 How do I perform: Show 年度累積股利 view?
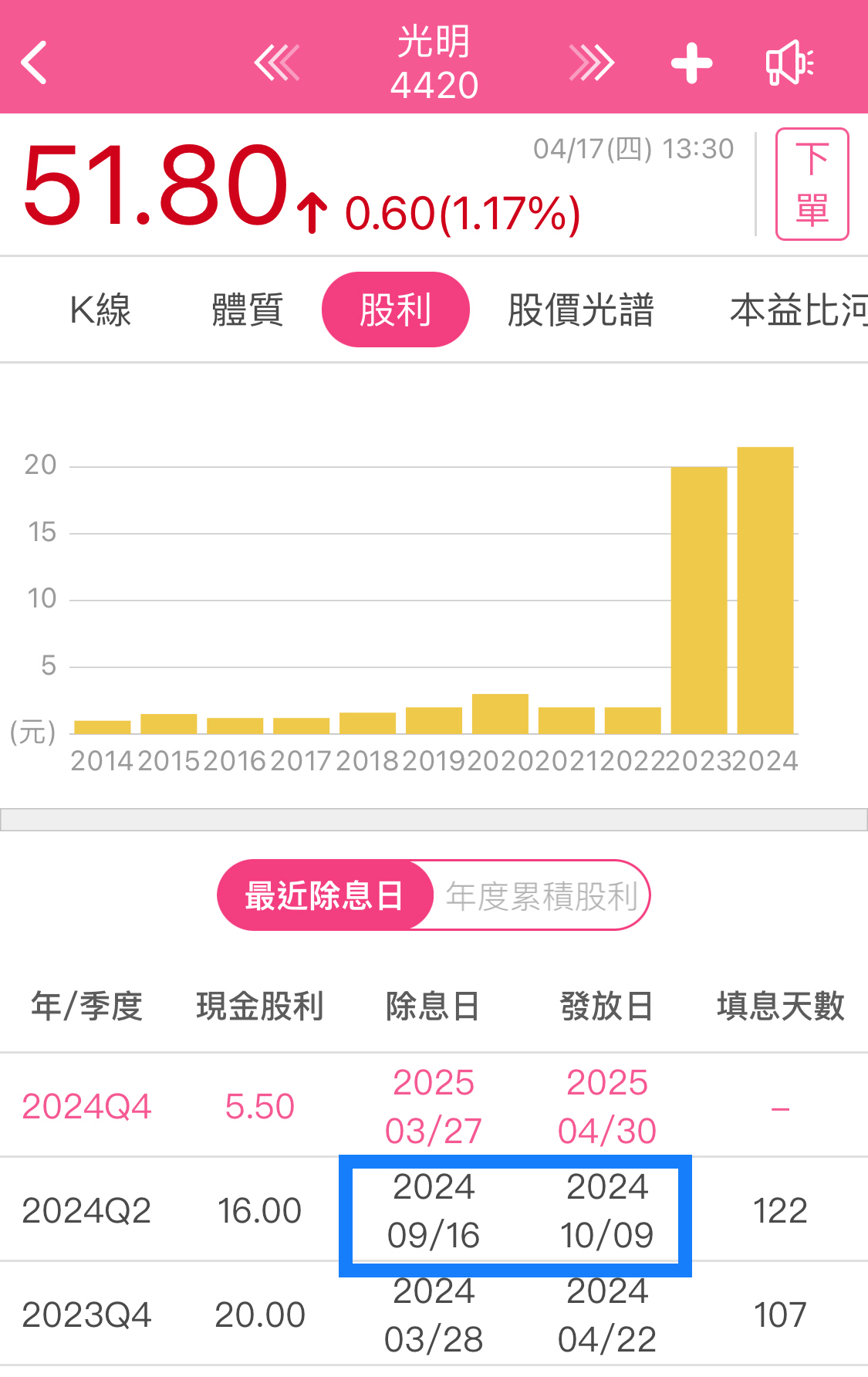pyautogui.click(x=542, y=895)
